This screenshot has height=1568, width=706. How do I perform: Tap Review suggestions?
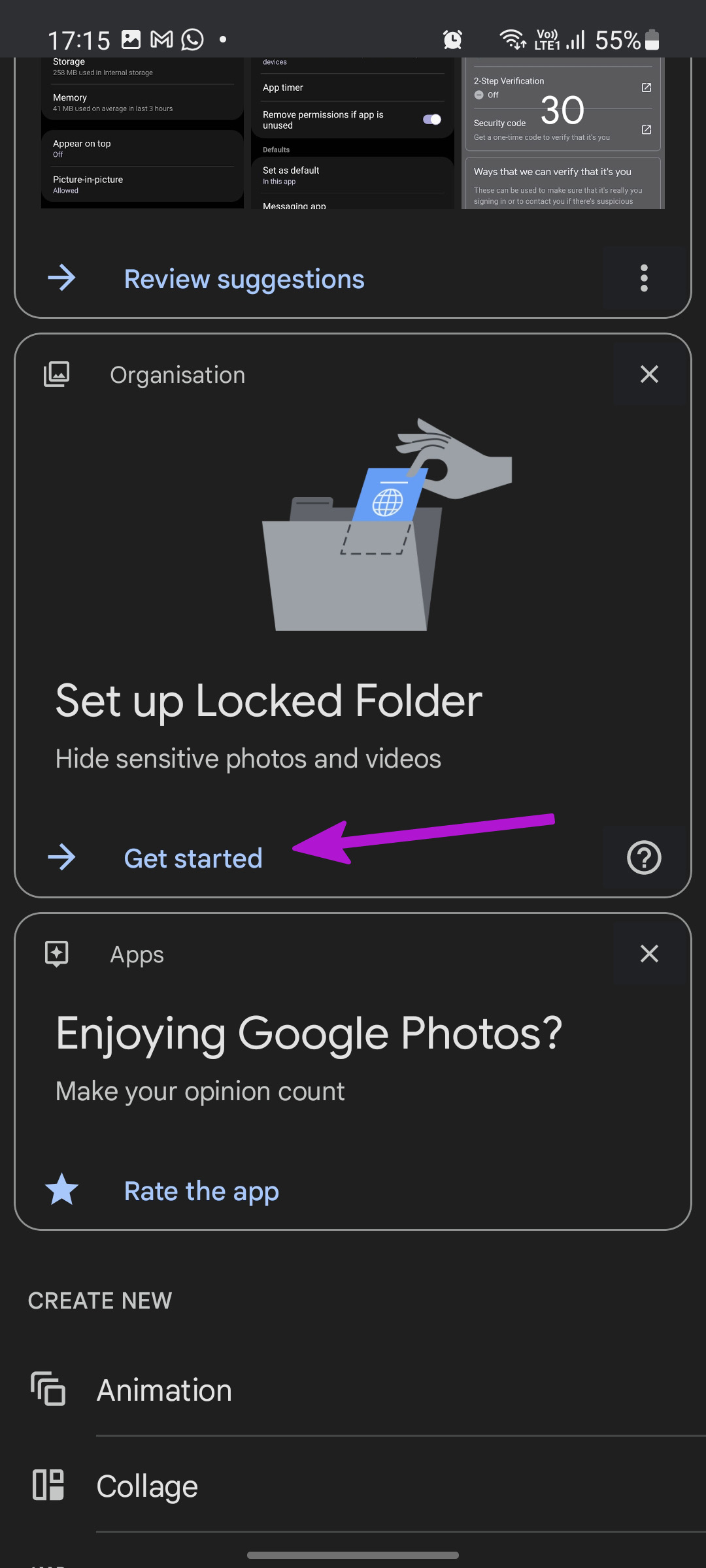pyautogui.click(x=244, y=279)
